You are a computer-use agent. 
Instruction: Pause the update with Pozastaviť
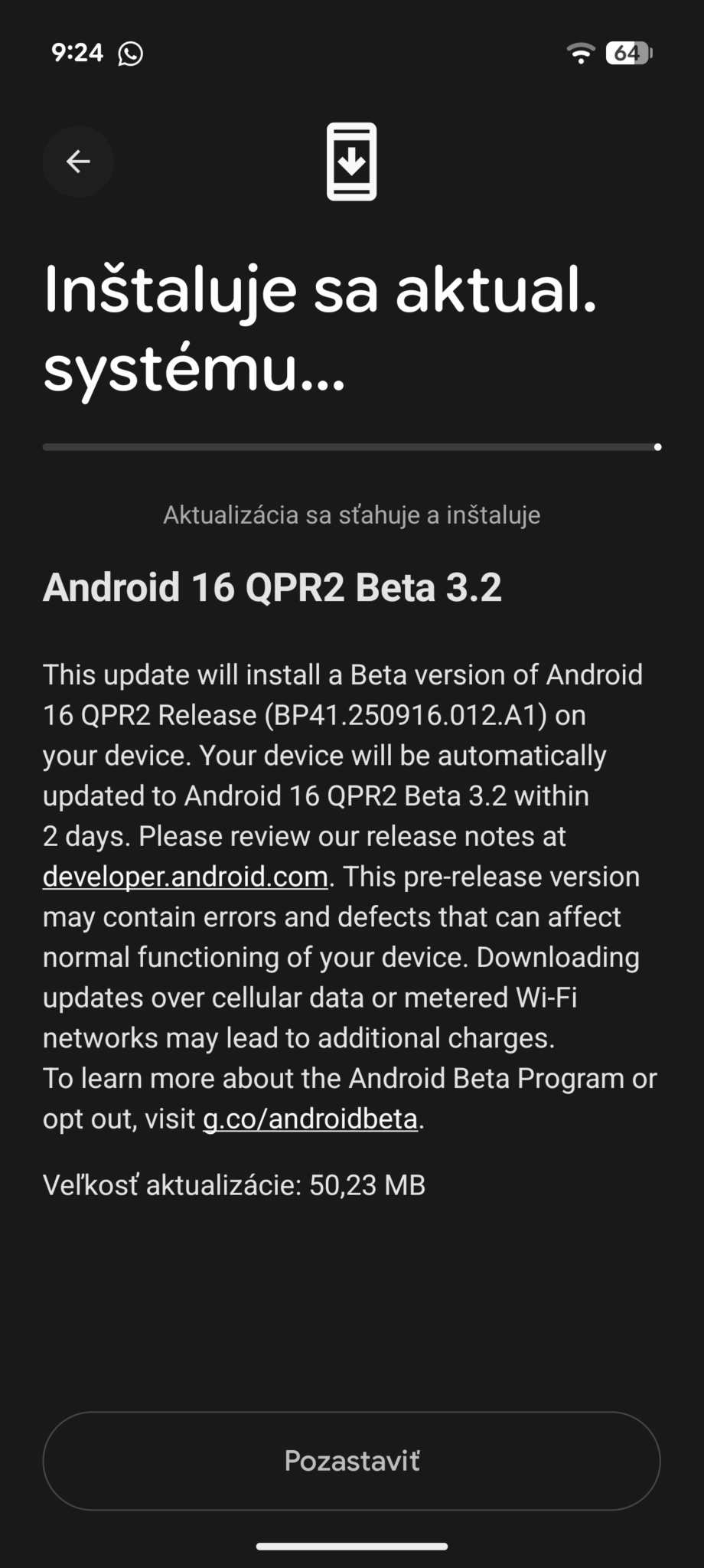click(351, 1461)
